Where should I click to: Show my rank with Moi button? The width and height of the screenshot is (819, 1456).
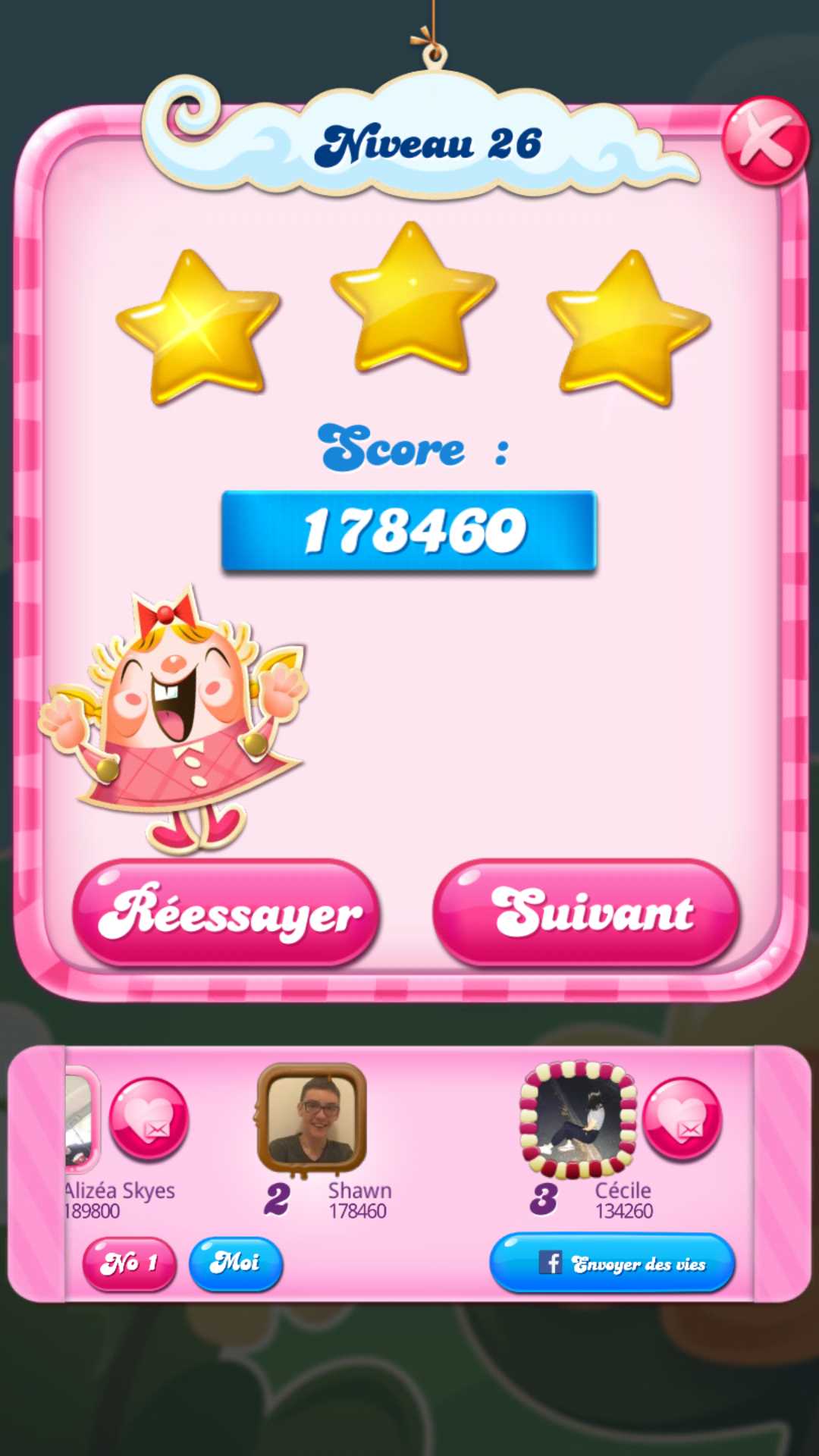235,1263
